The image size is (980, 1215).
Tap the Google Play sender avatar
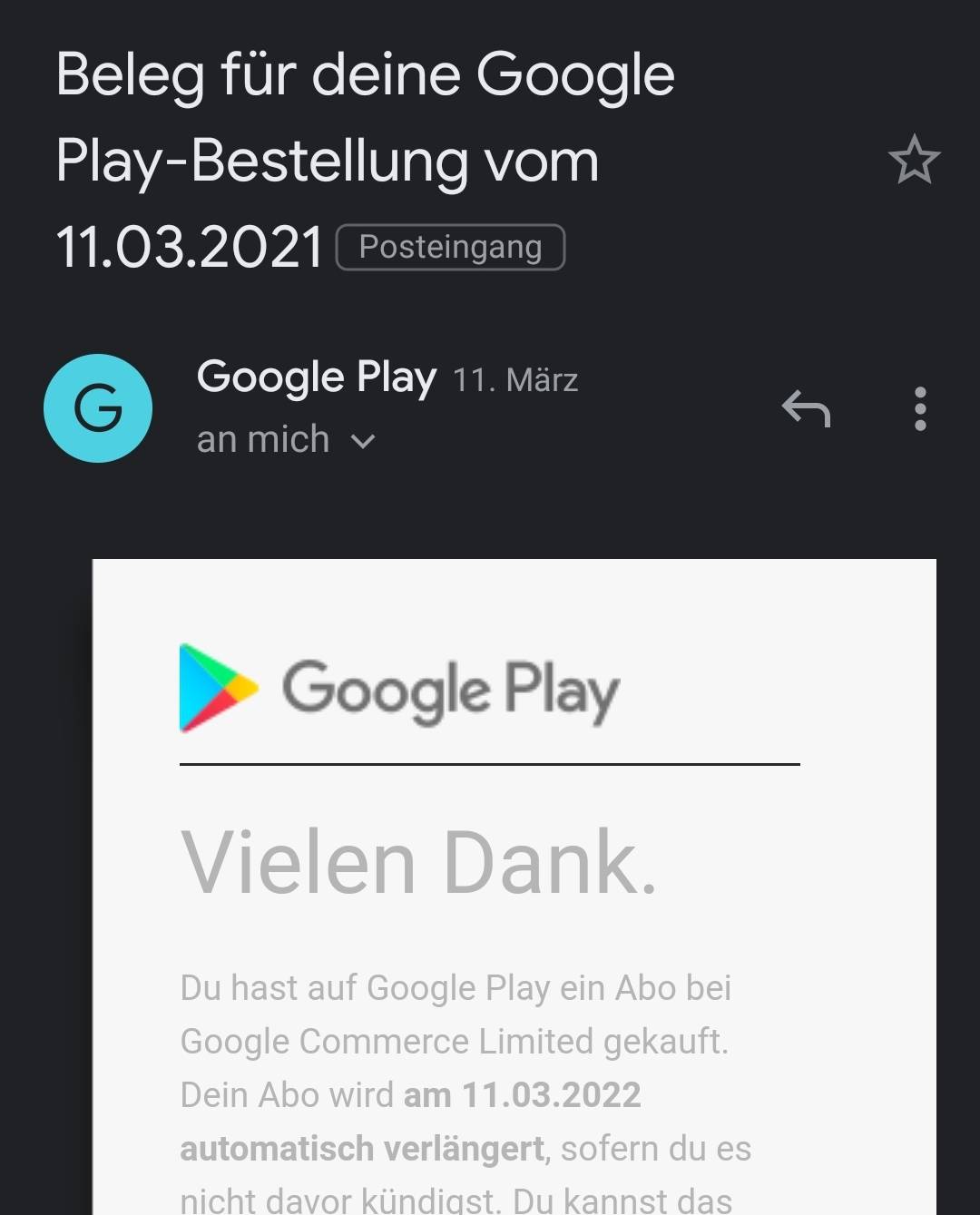point(98,408)
